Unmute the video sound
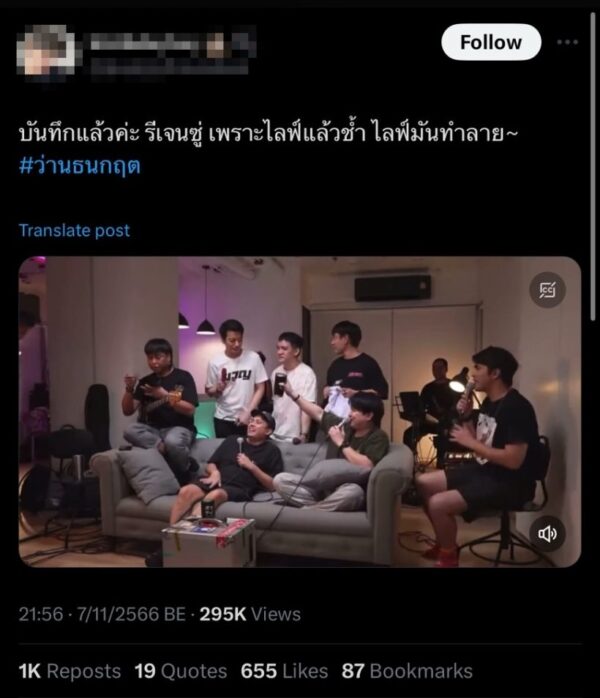 click(x=547, y=534)
